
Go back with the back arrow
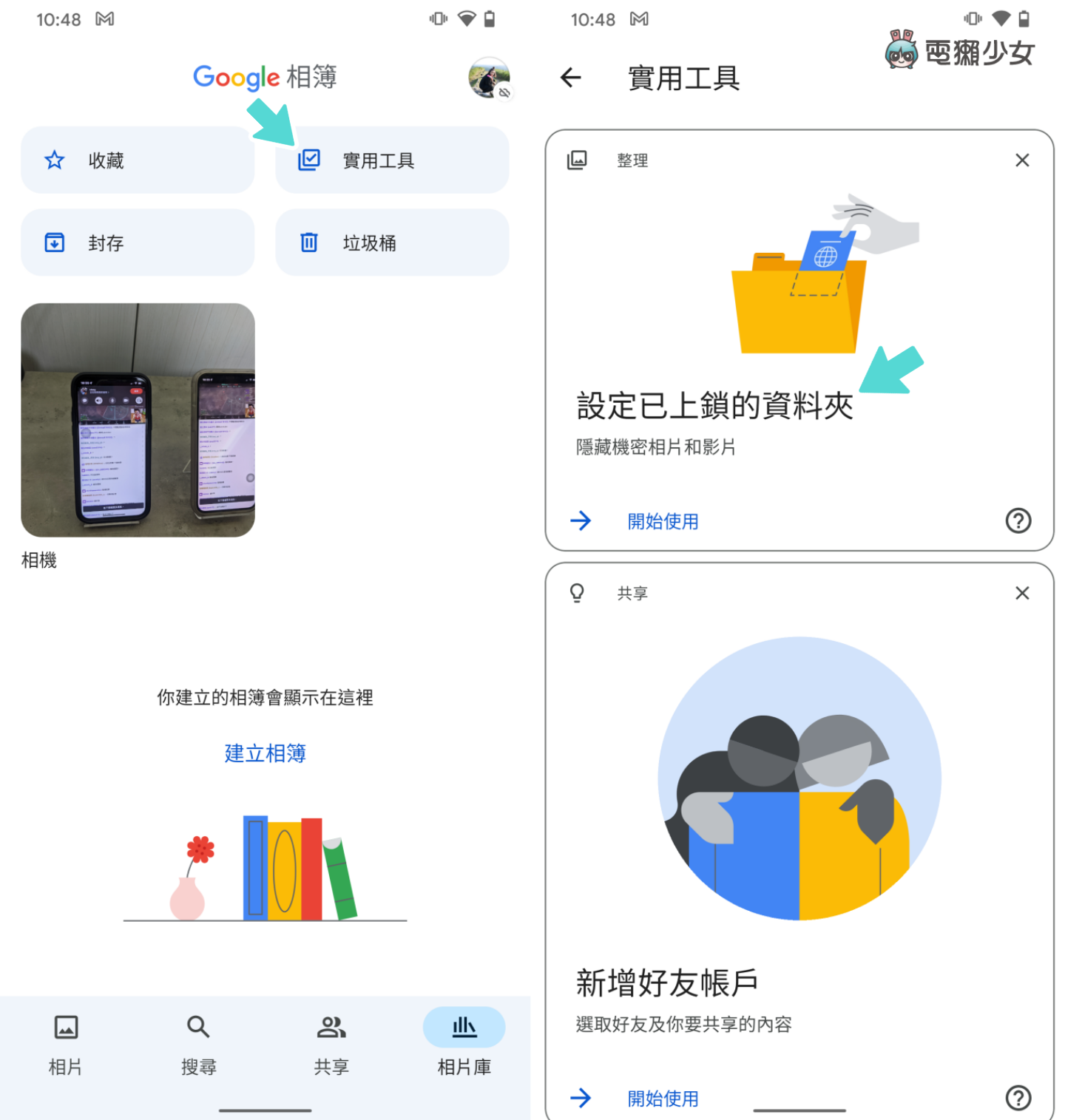570,78
